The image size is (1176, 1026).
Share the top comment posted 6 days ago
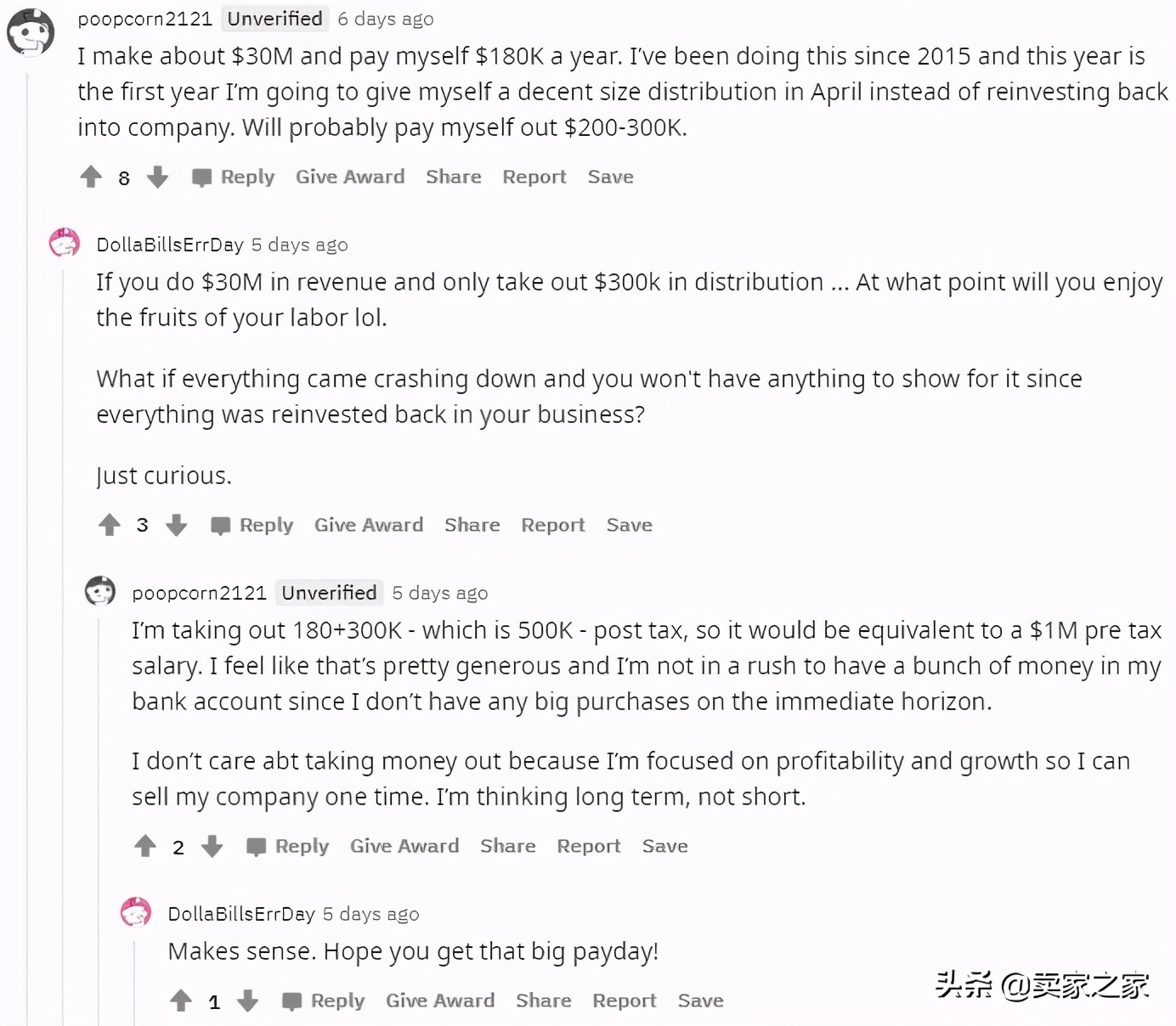(453, 177)
